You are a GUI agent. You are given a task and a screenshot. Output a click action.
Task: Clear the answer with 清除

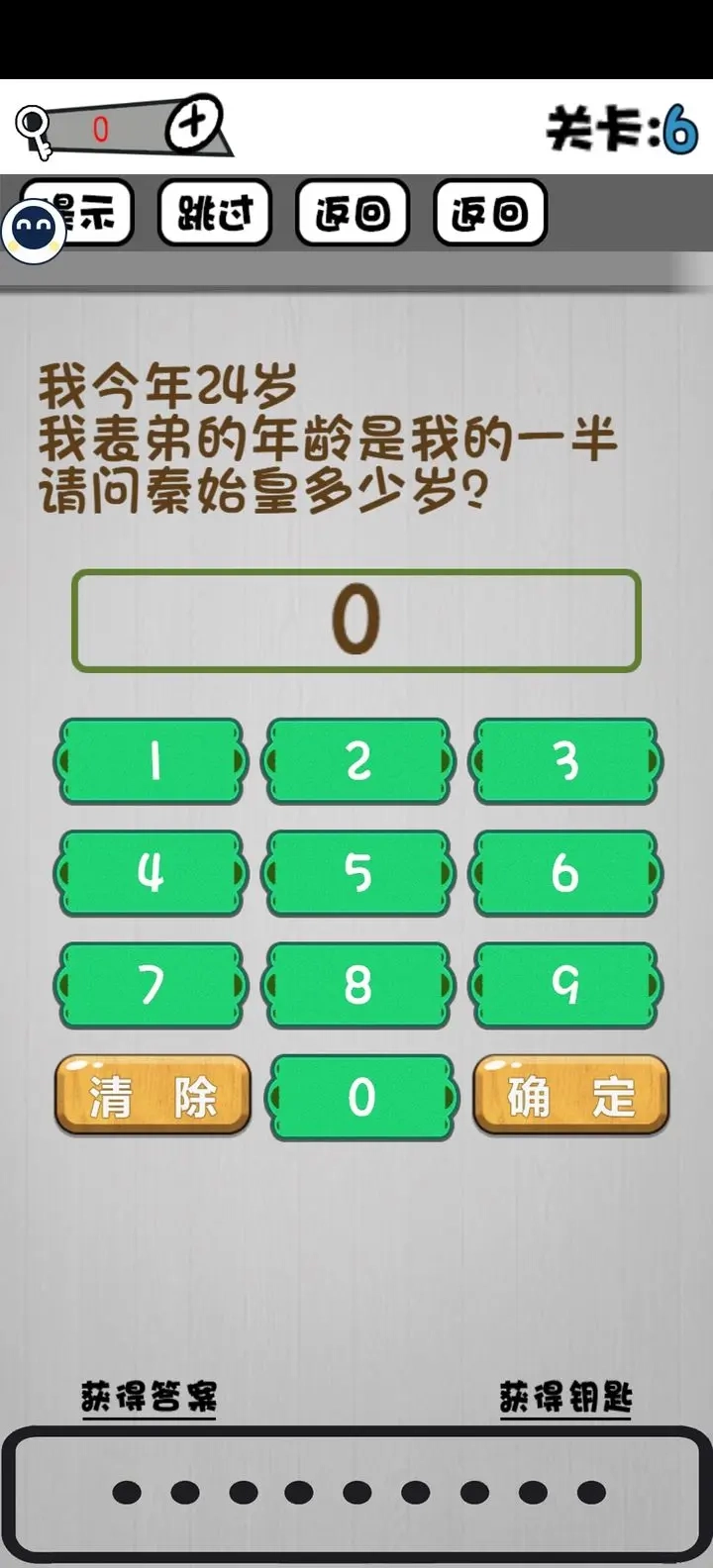point(153,1095)
